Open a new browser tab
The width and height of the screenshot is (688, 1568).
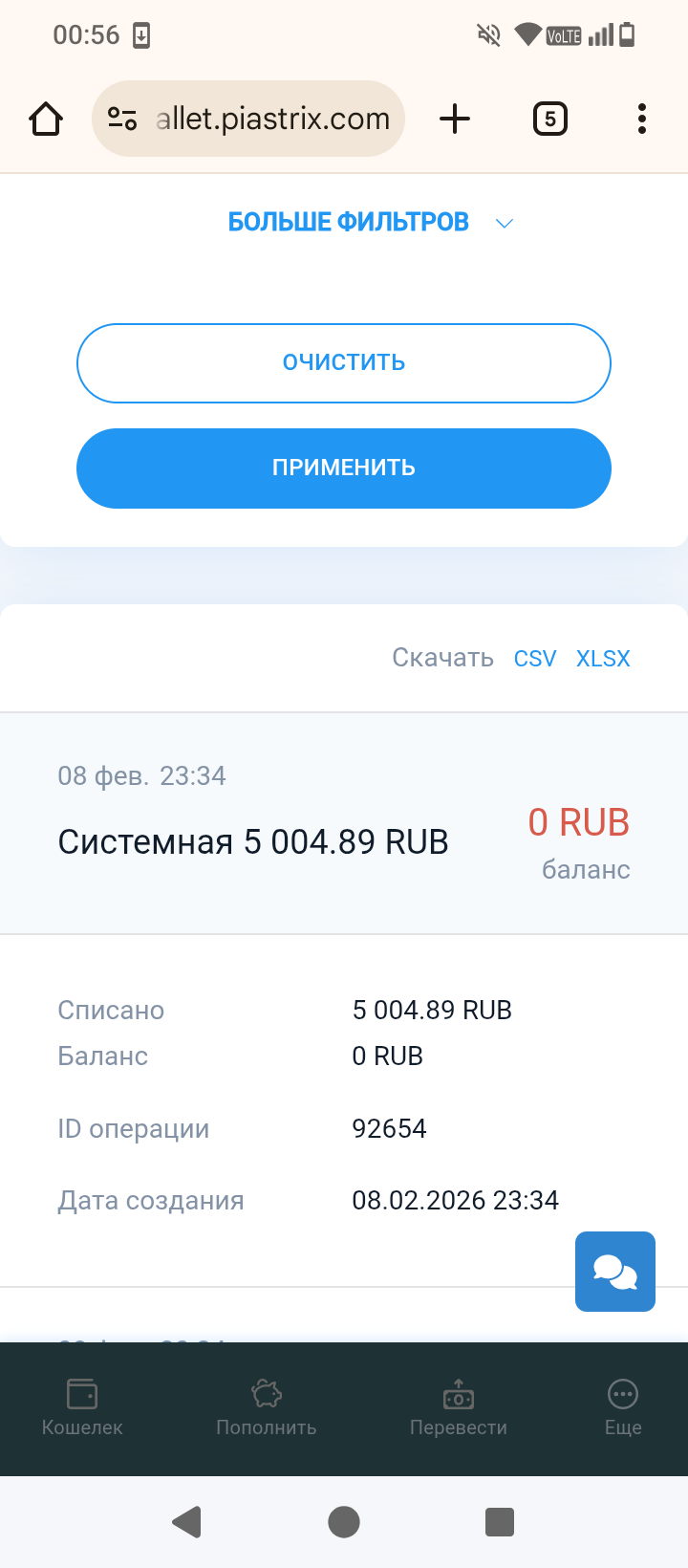455,120
